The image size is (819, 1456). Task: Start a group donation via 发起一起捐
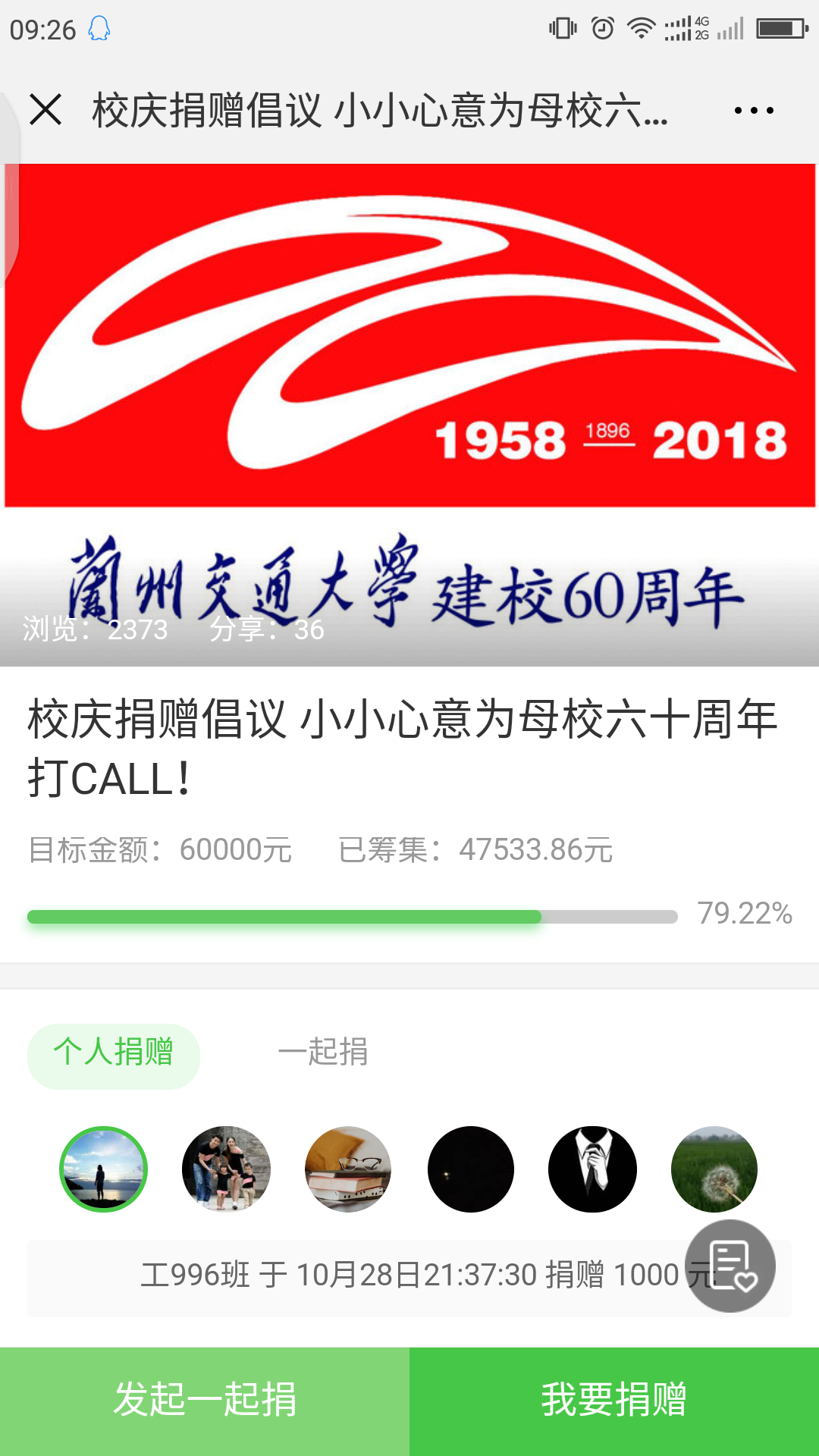pos(205,1401)
